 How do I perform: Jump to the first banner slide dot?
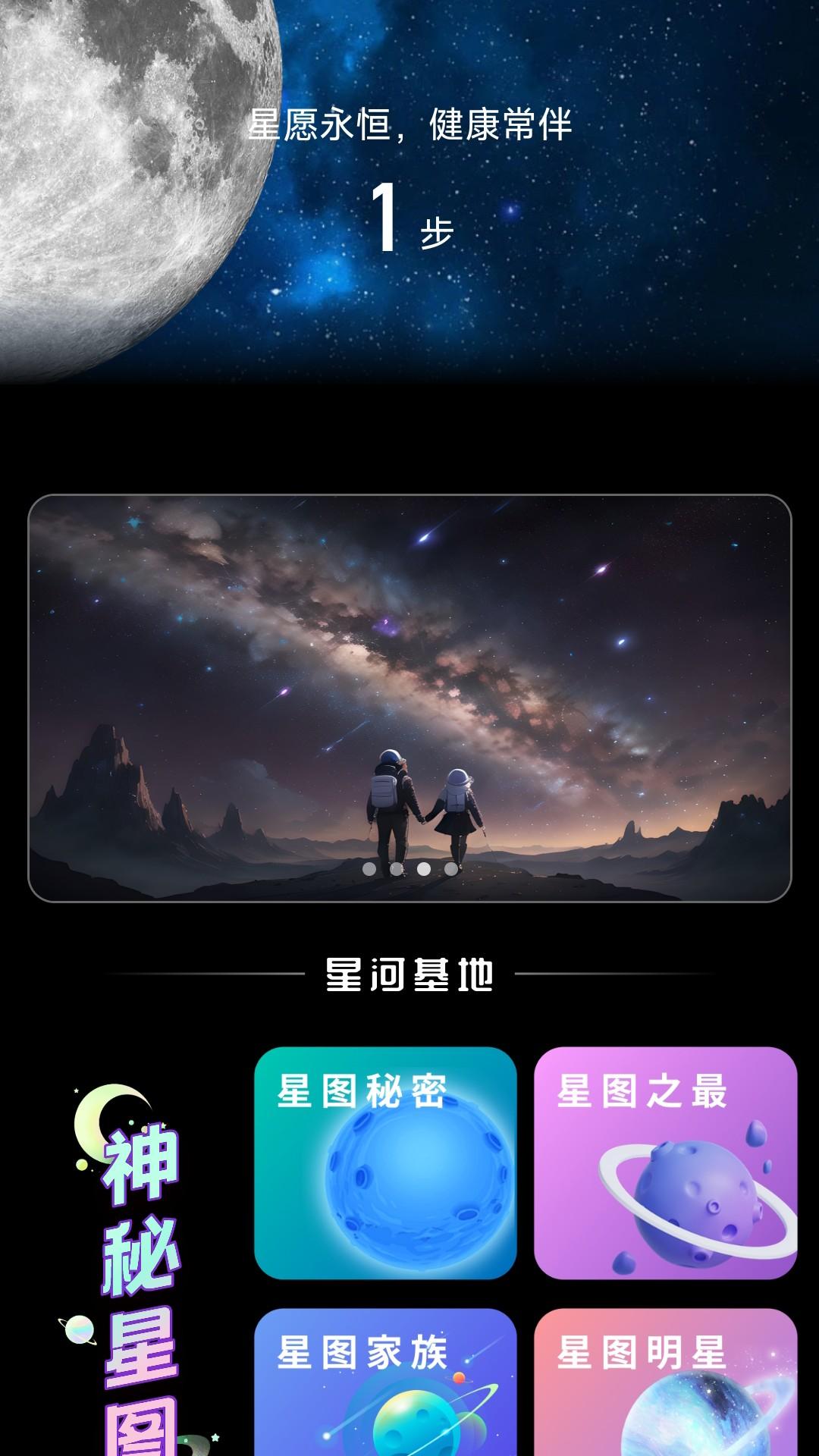[x=369, y=869]
